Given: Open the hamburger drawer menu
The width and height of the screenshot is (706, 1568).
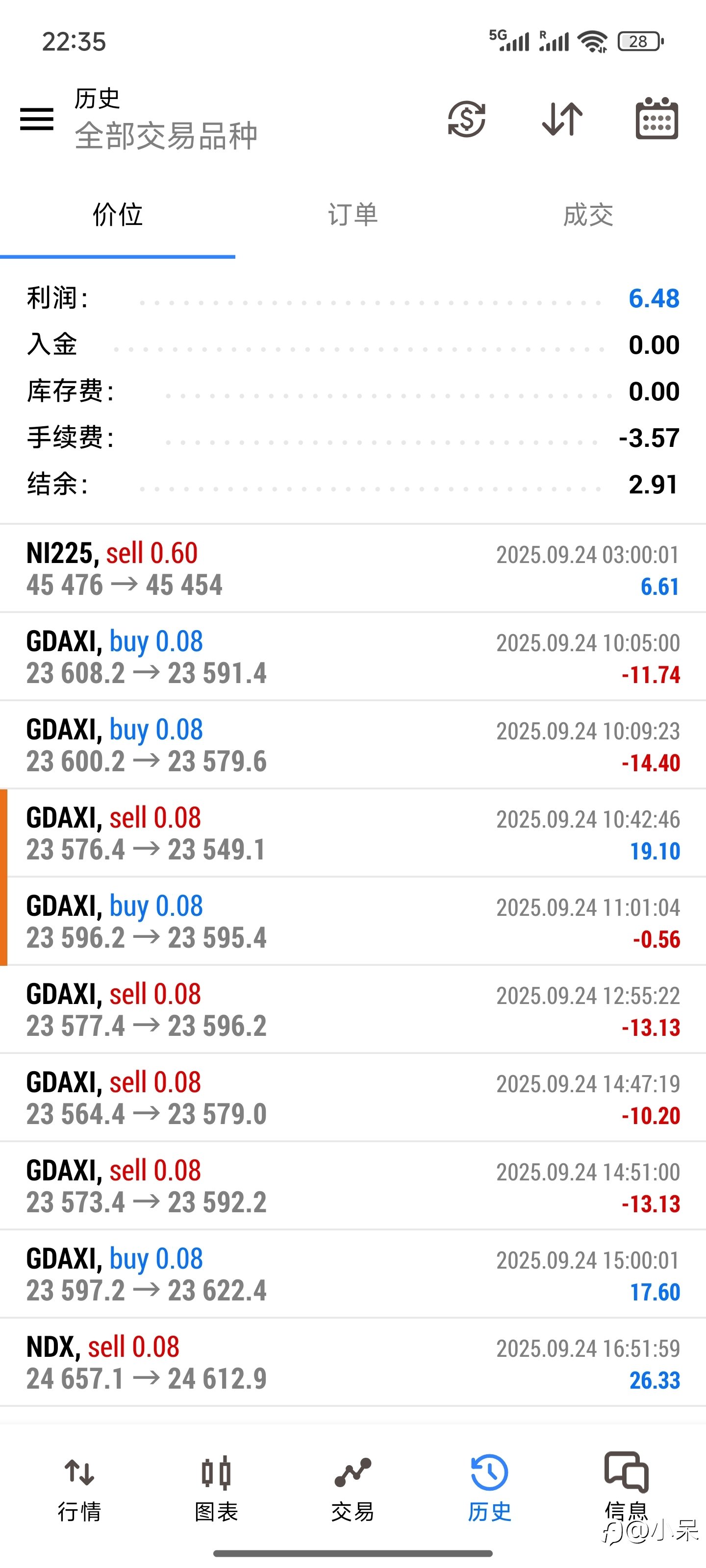Looking at the screenshot, I should tap(37, 119).
